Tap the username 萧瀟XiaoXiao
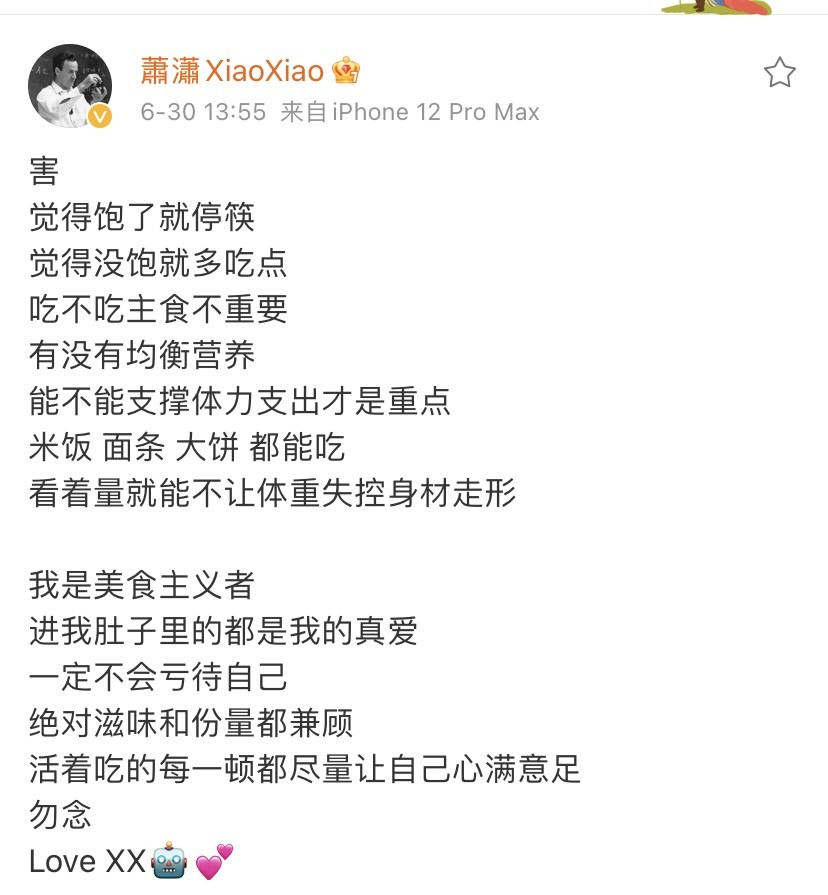The image size is (828, 895). tap(232, 71)
